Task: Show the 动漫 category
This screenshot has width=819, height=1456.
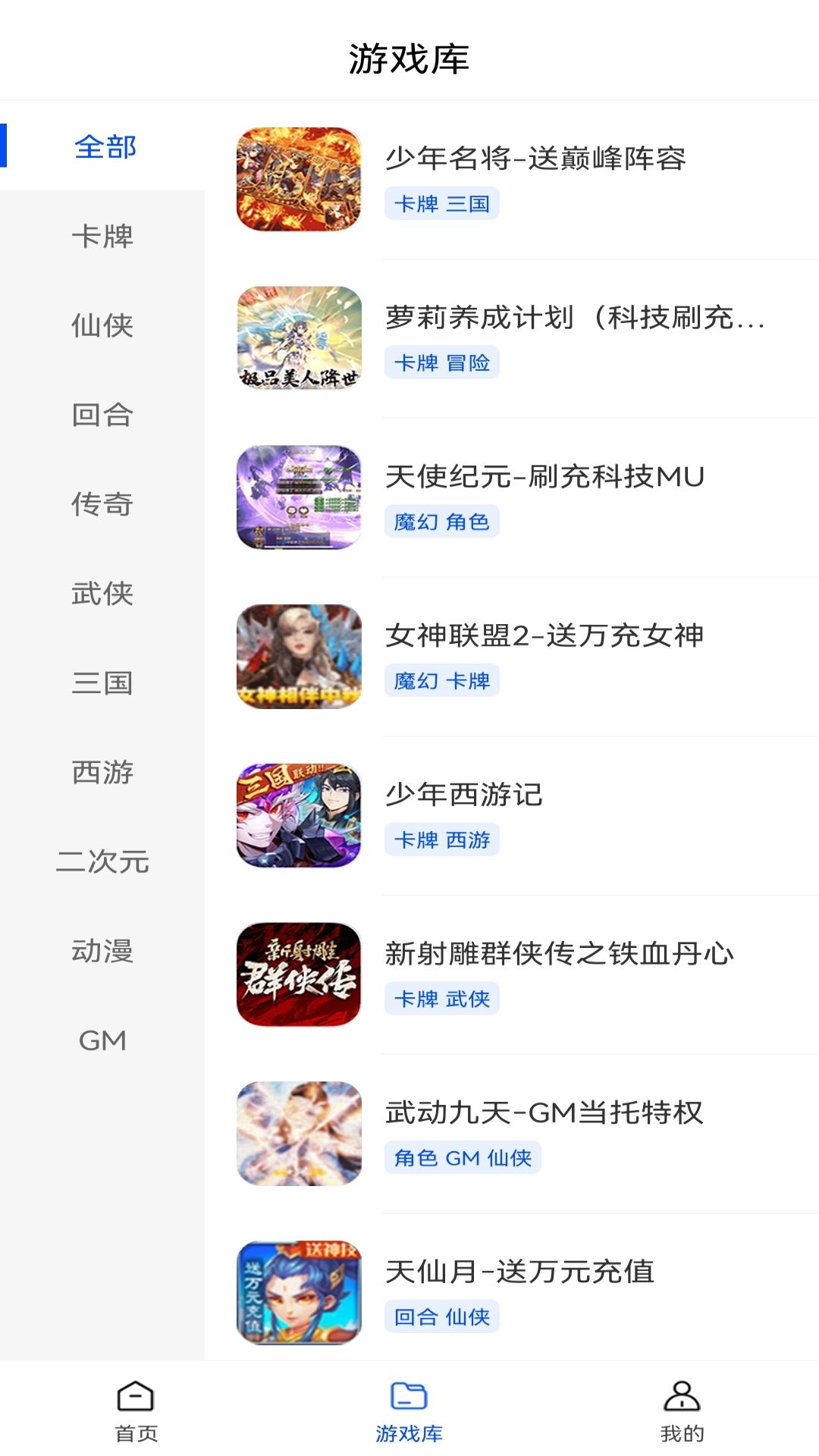Action: [x=102, y=950]
